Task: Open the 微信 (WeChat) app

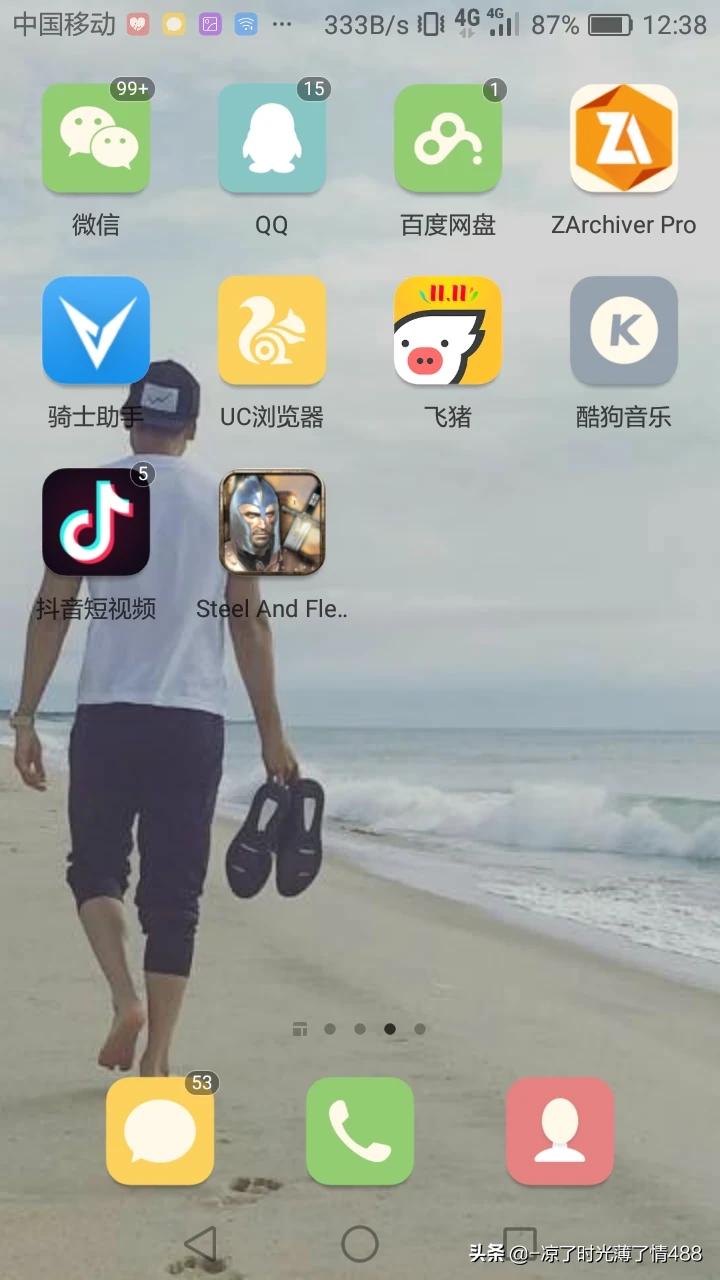Action: click(96, 138)
